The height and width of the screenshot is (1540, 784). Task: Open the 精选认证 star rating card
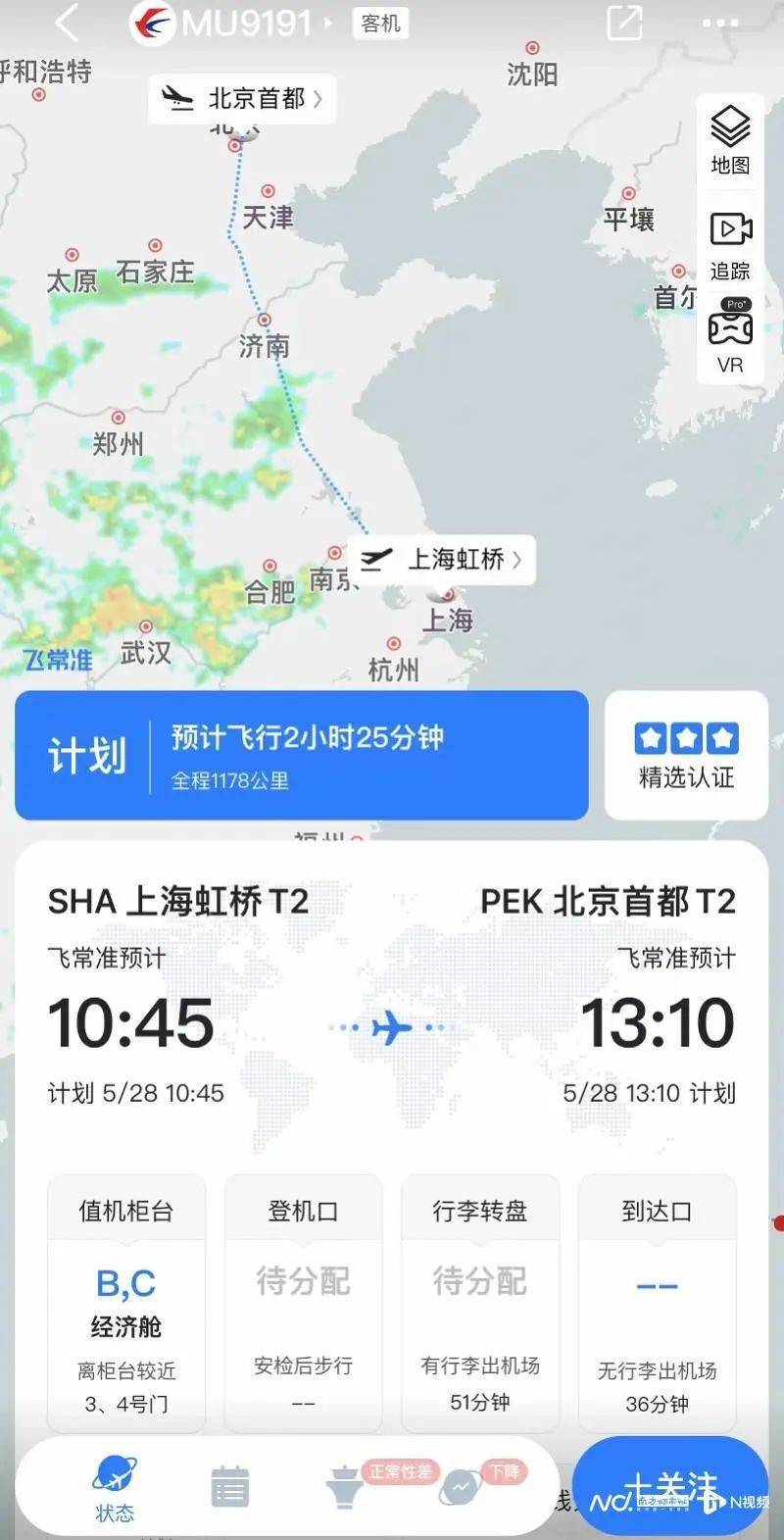pyautogui.click(x=686, y=755)
